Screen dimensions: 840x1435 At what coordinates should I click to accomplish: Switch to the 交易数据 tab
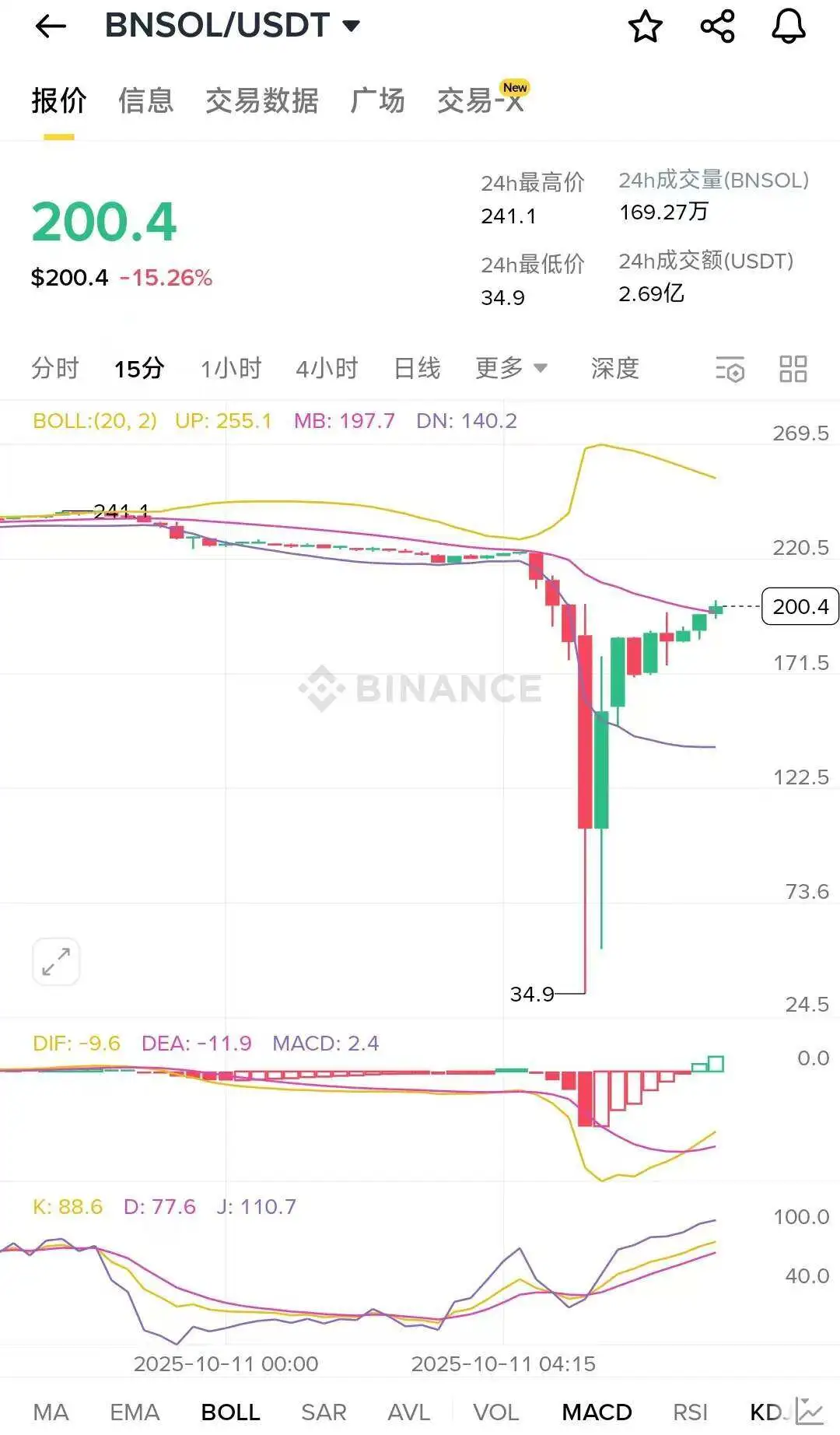coord(262,100)
